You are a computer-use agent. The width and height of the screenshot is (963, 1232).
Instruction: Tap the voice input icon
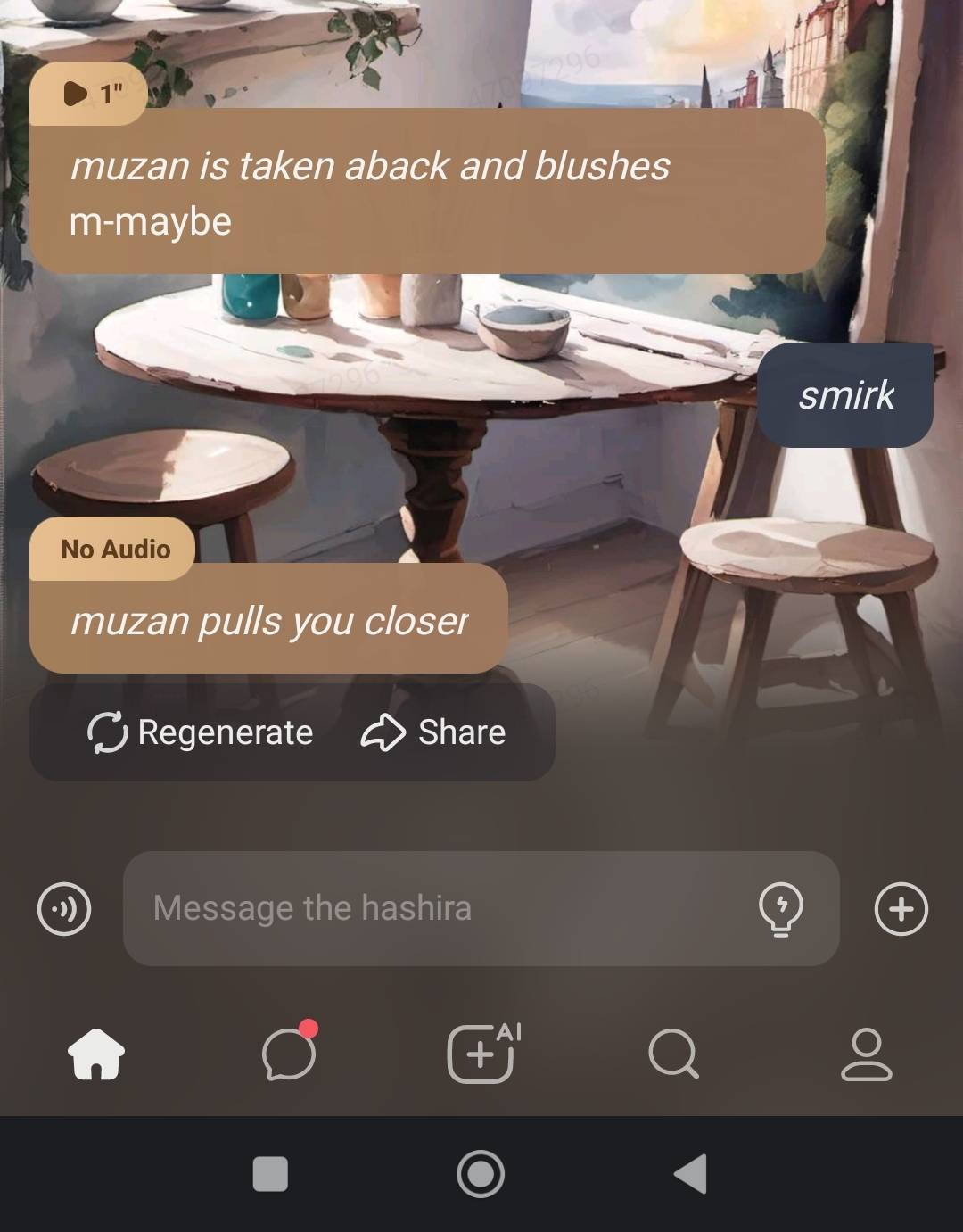(64, 909)
